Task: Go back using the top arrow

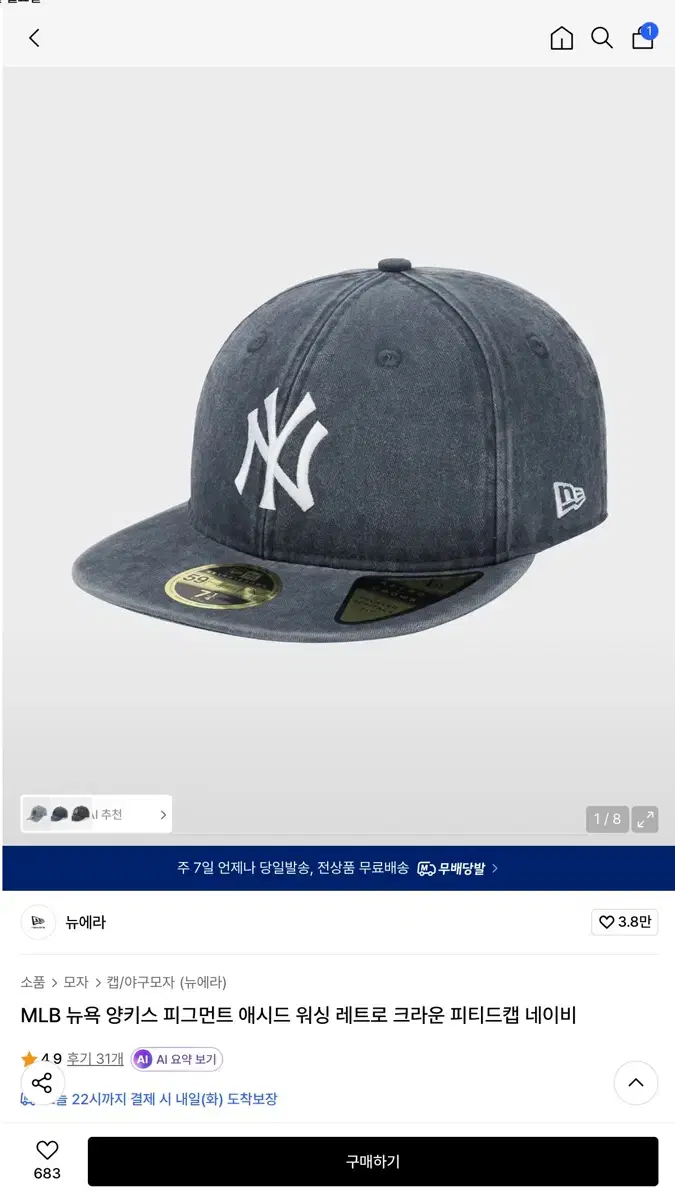Action: point(34,38)
